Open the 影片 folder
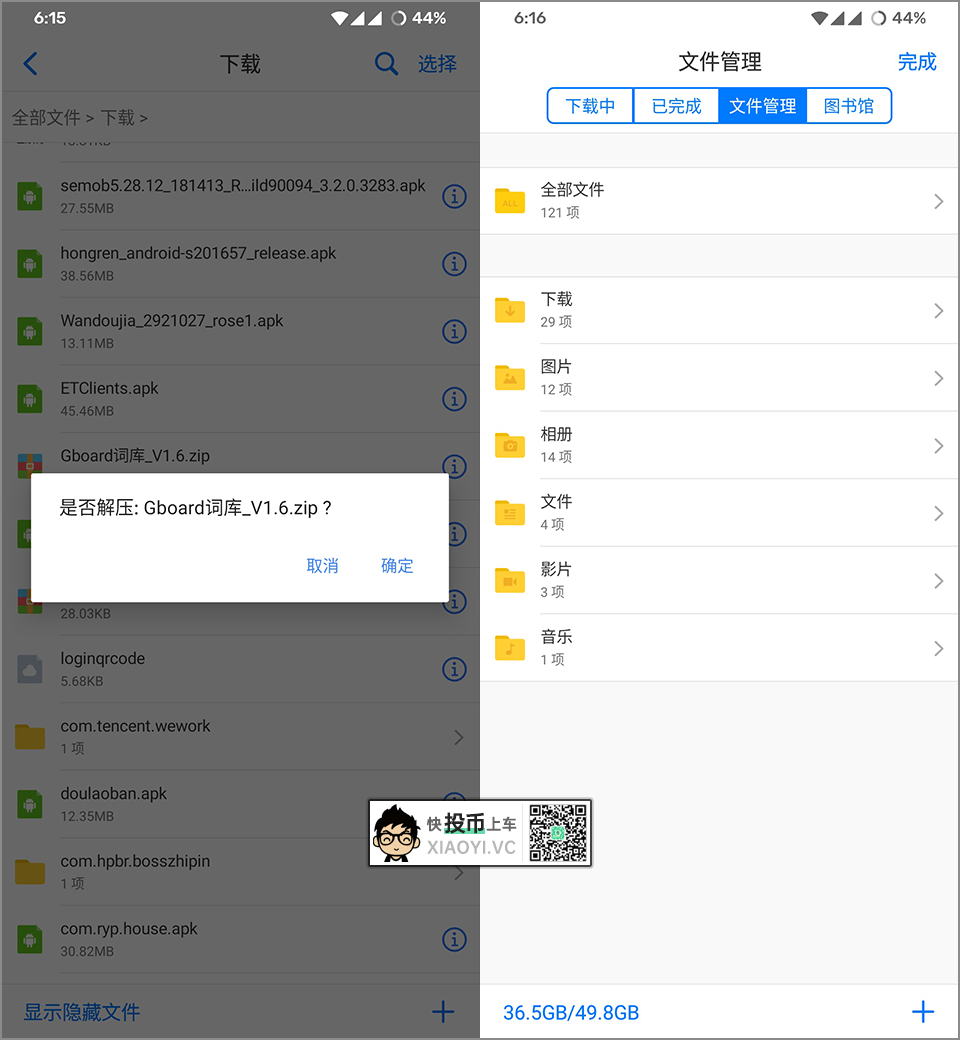 [x=718, y=580]
